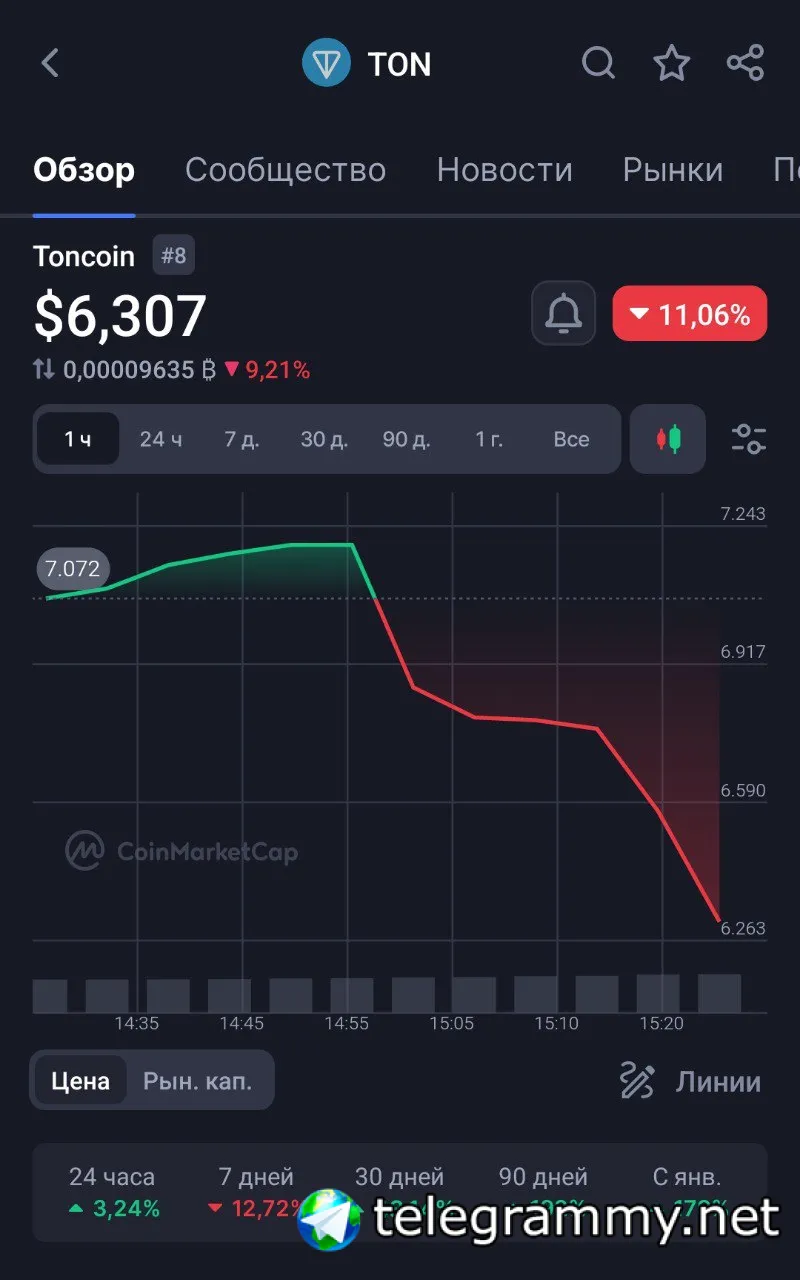Select the 7 д. chart range
800x1280 pixels.
pyautogui.click(x=242, y=439)
